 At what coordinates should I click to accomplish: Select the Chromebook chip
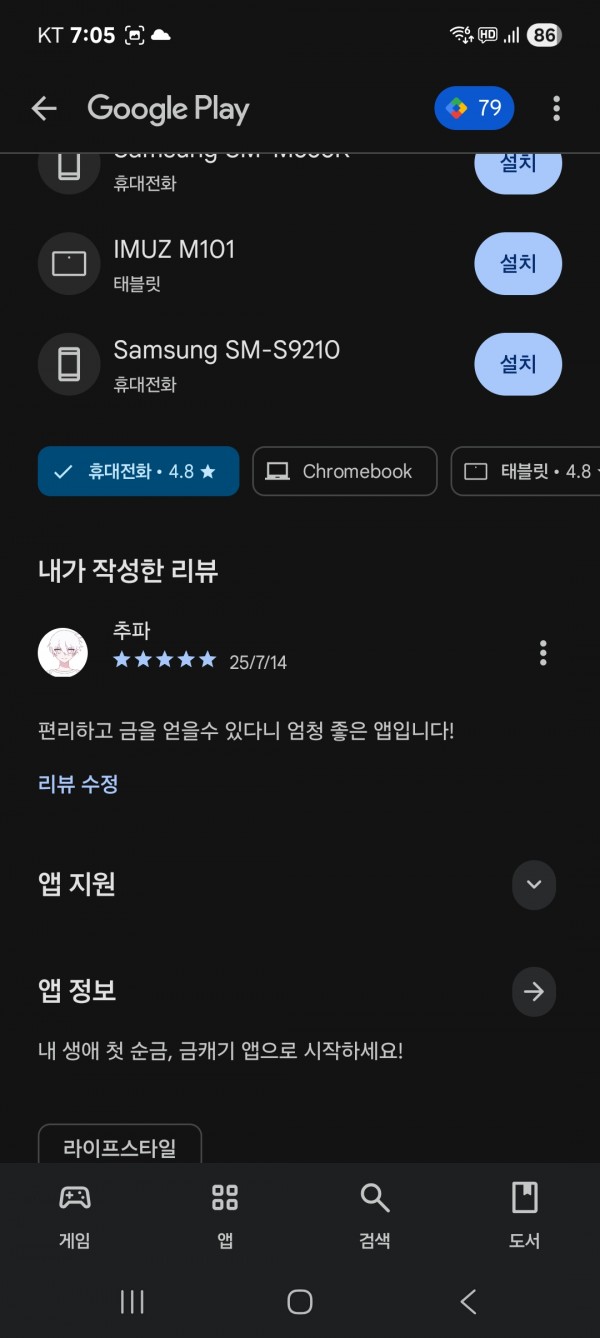[x=344, y=471]
